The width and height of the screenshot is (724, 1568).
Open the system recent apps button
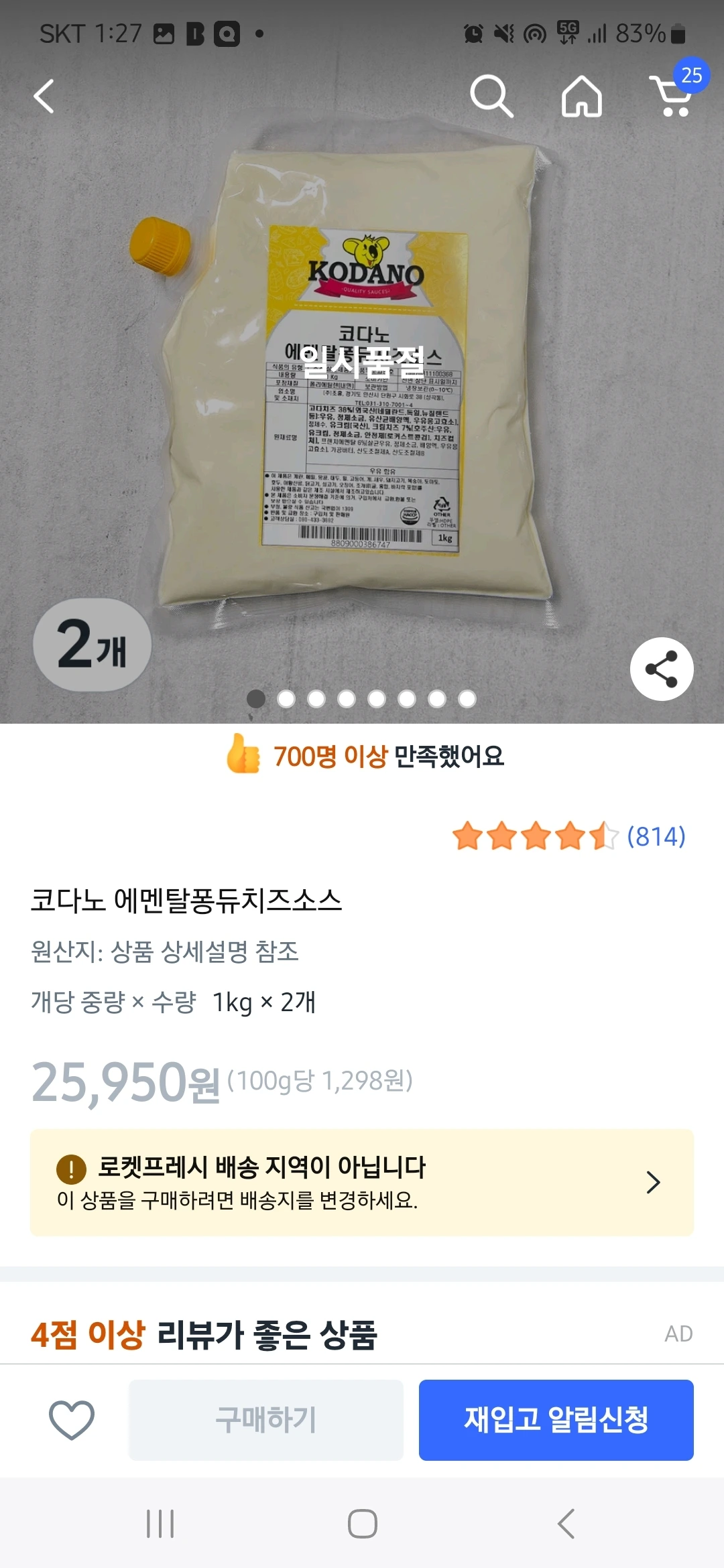[160, 1524]
